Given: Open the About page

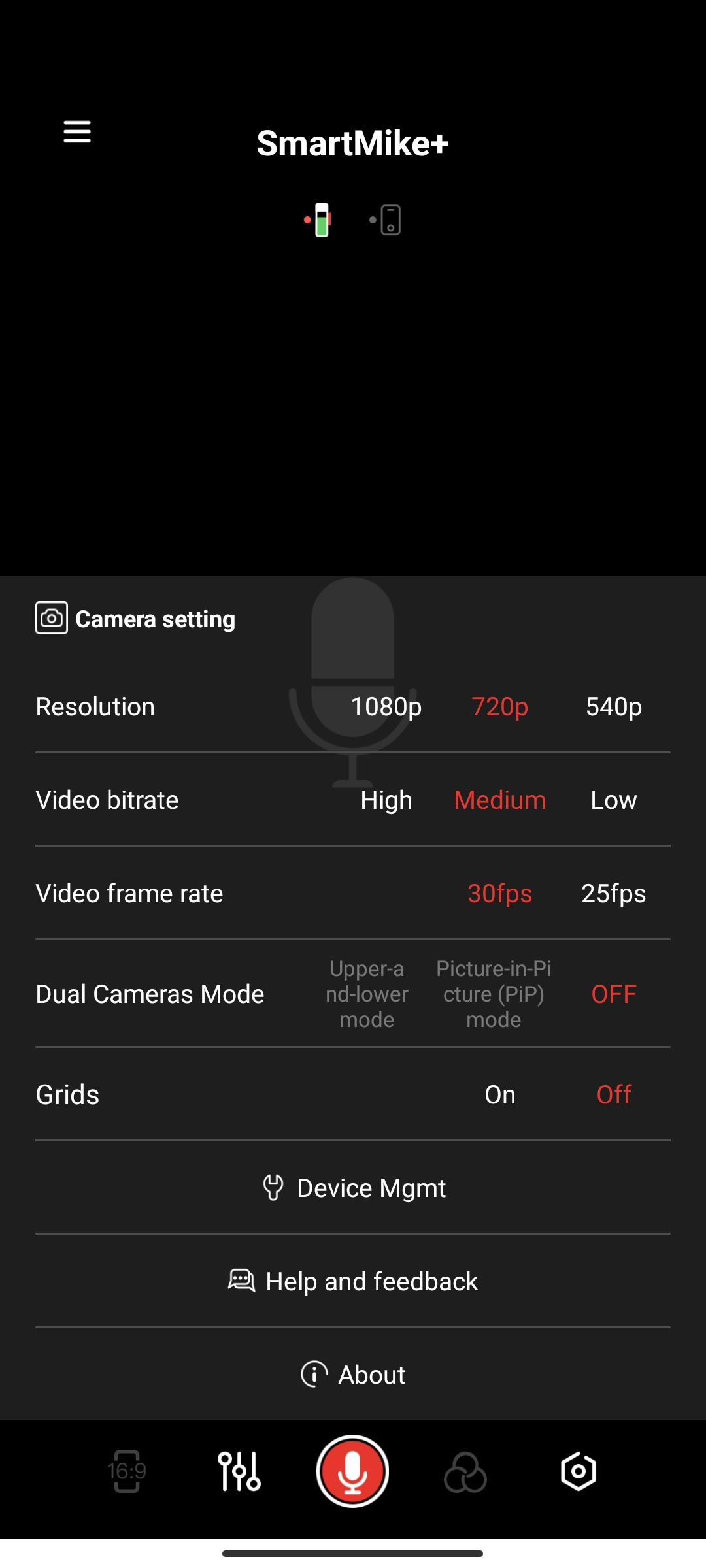Looking at the screenshot, I should pos(353,1375).
